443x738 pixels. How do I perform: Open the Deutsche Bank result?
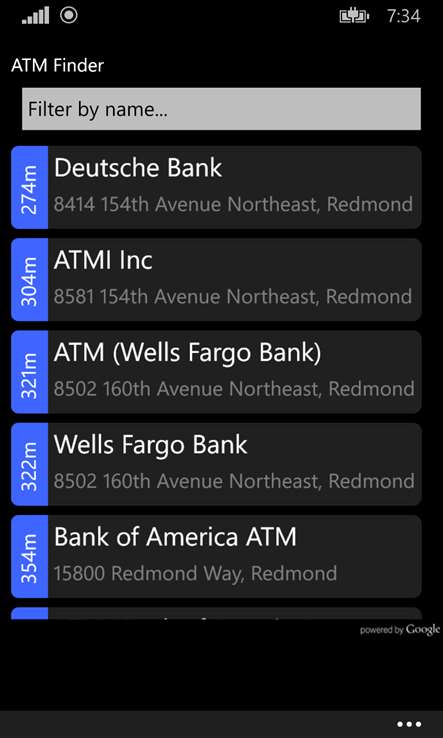[x=216, y=187]
